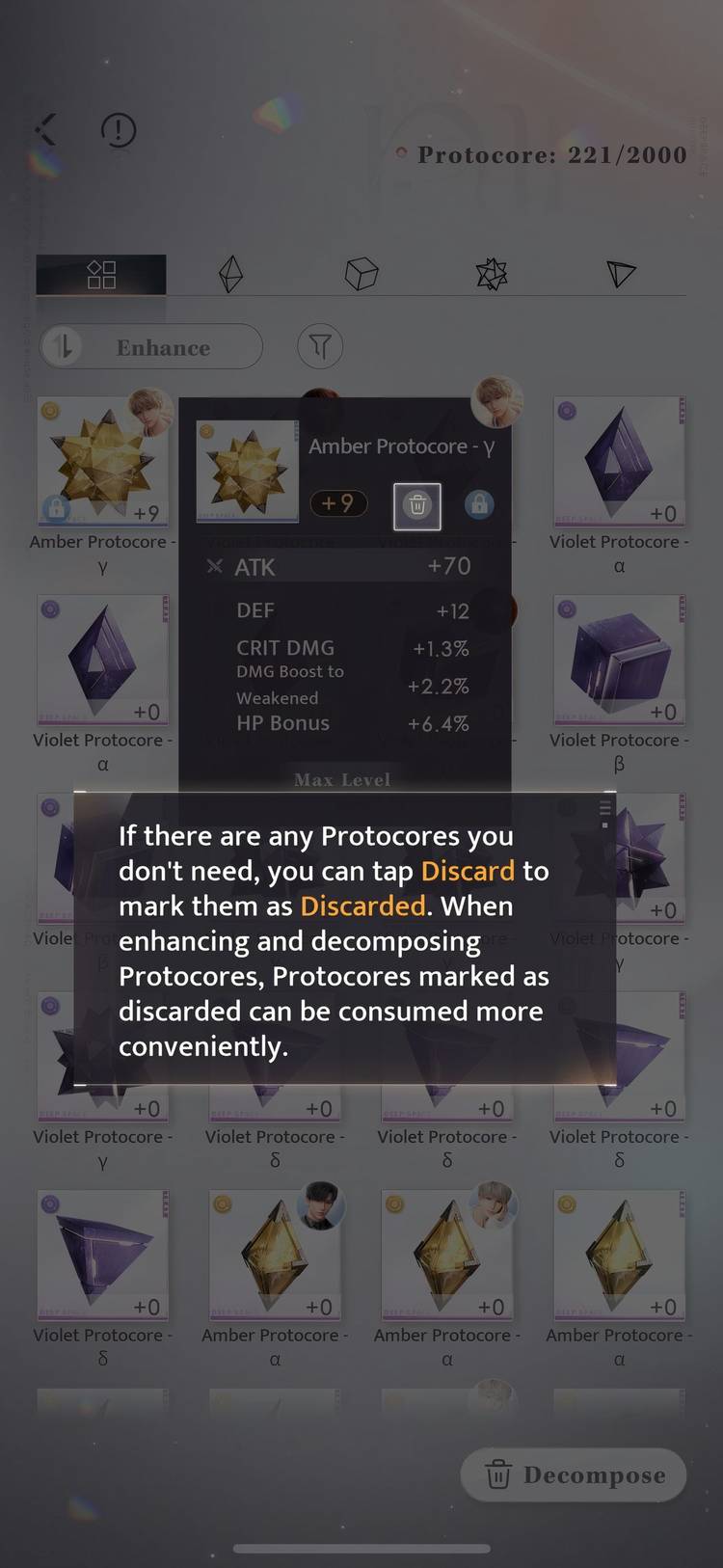Open the tutorial dialog menu icon

(x=605, y=813)
